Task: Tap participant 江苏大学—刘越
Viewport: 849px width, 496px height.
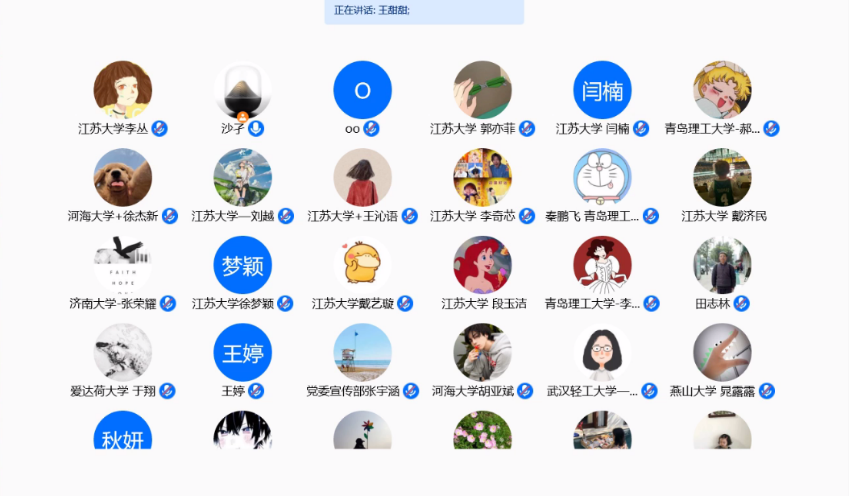Action: tap(242, 178)
